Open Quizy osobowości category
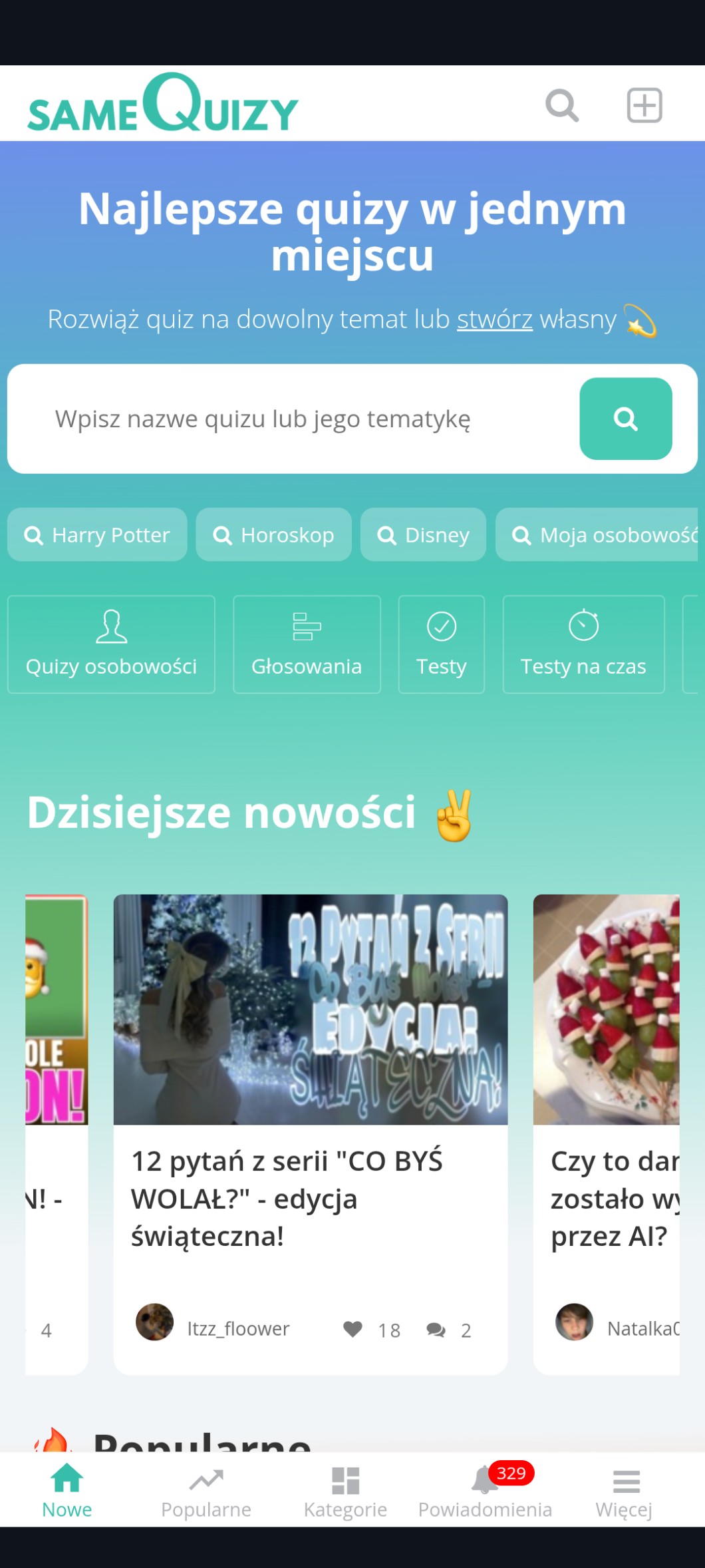 (x=111, y=644)
